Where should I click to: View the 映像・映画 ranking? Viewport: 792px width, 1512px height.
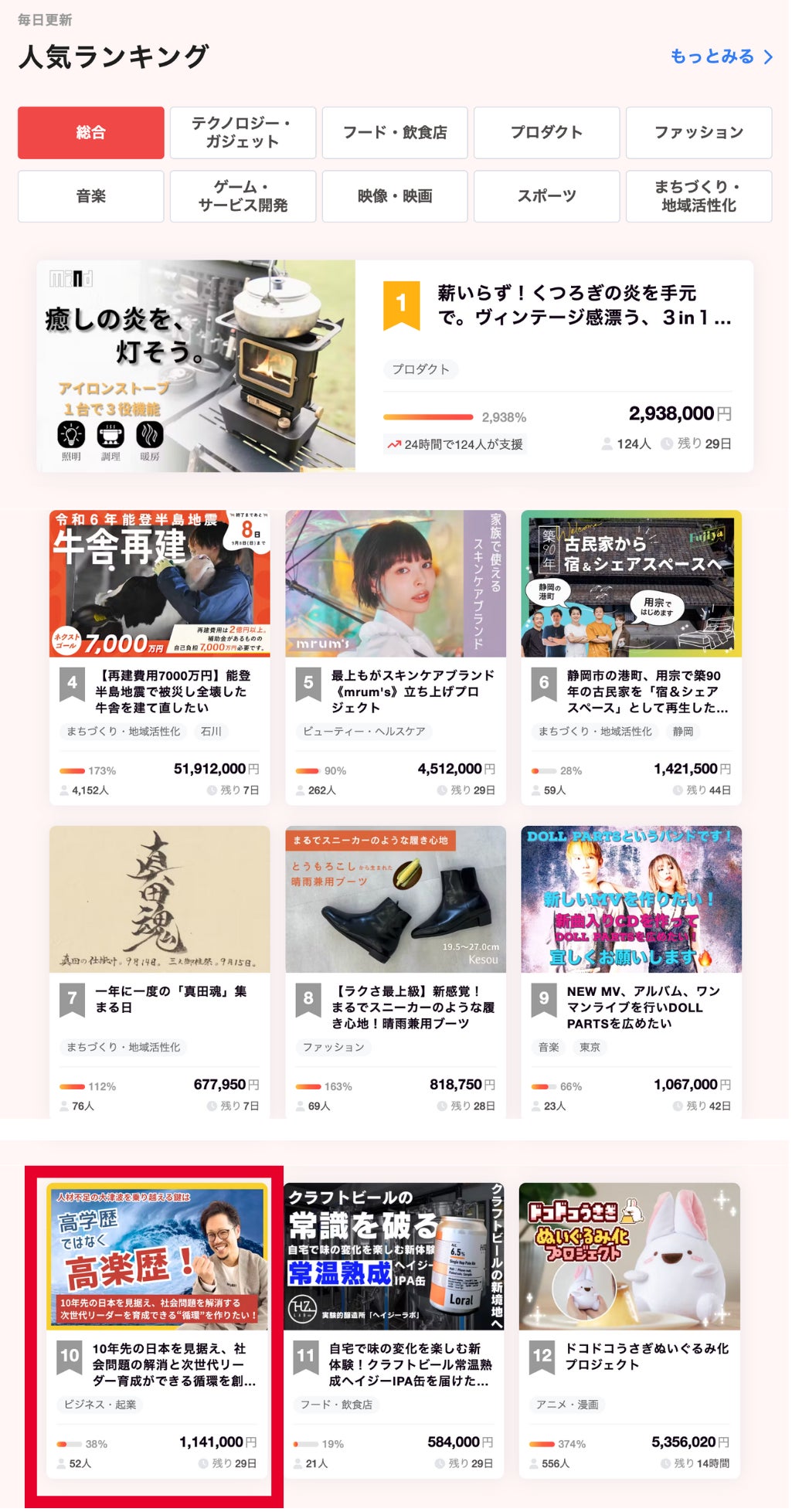click(395, 196)
